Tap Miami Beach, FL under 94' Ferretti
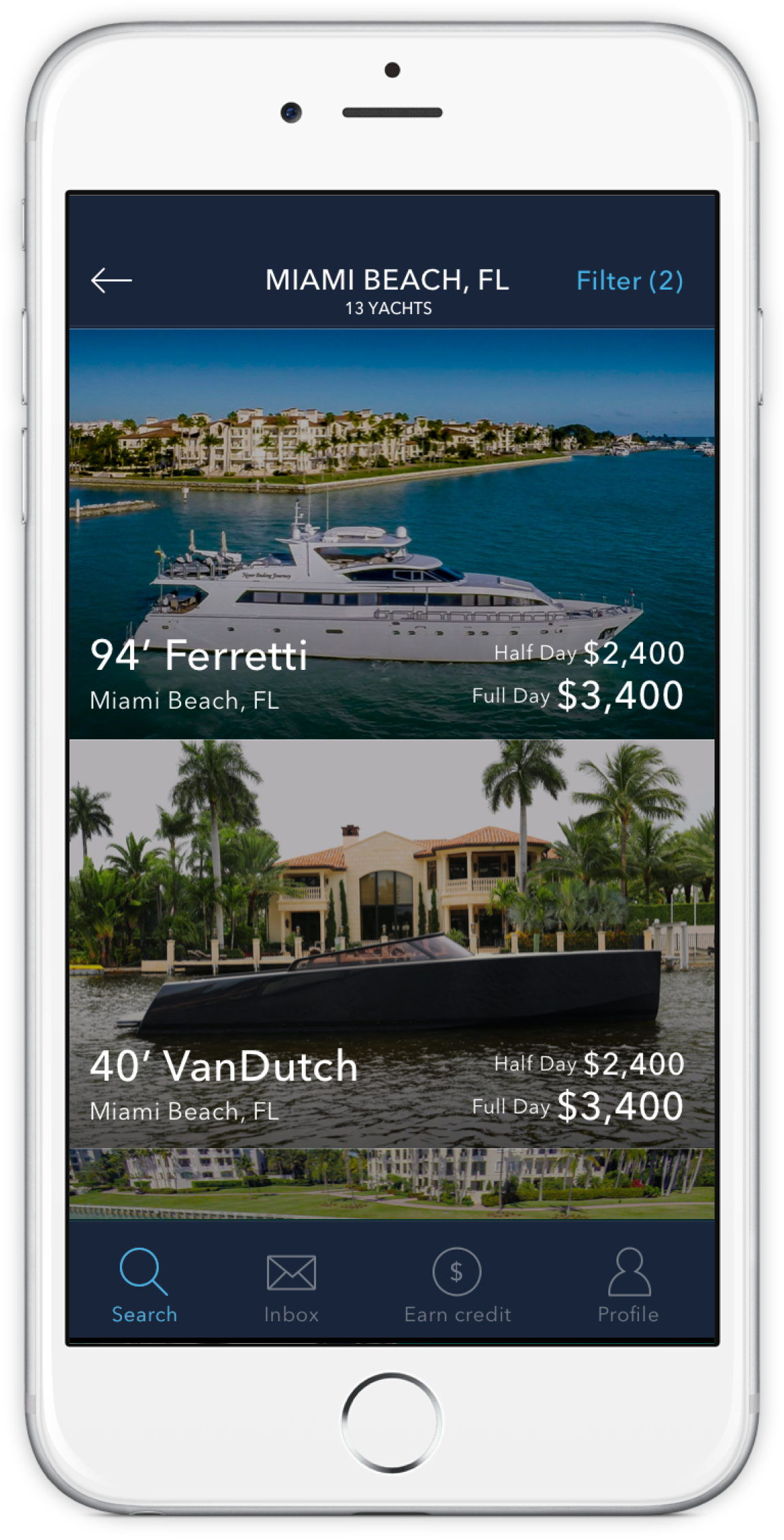 185,700
